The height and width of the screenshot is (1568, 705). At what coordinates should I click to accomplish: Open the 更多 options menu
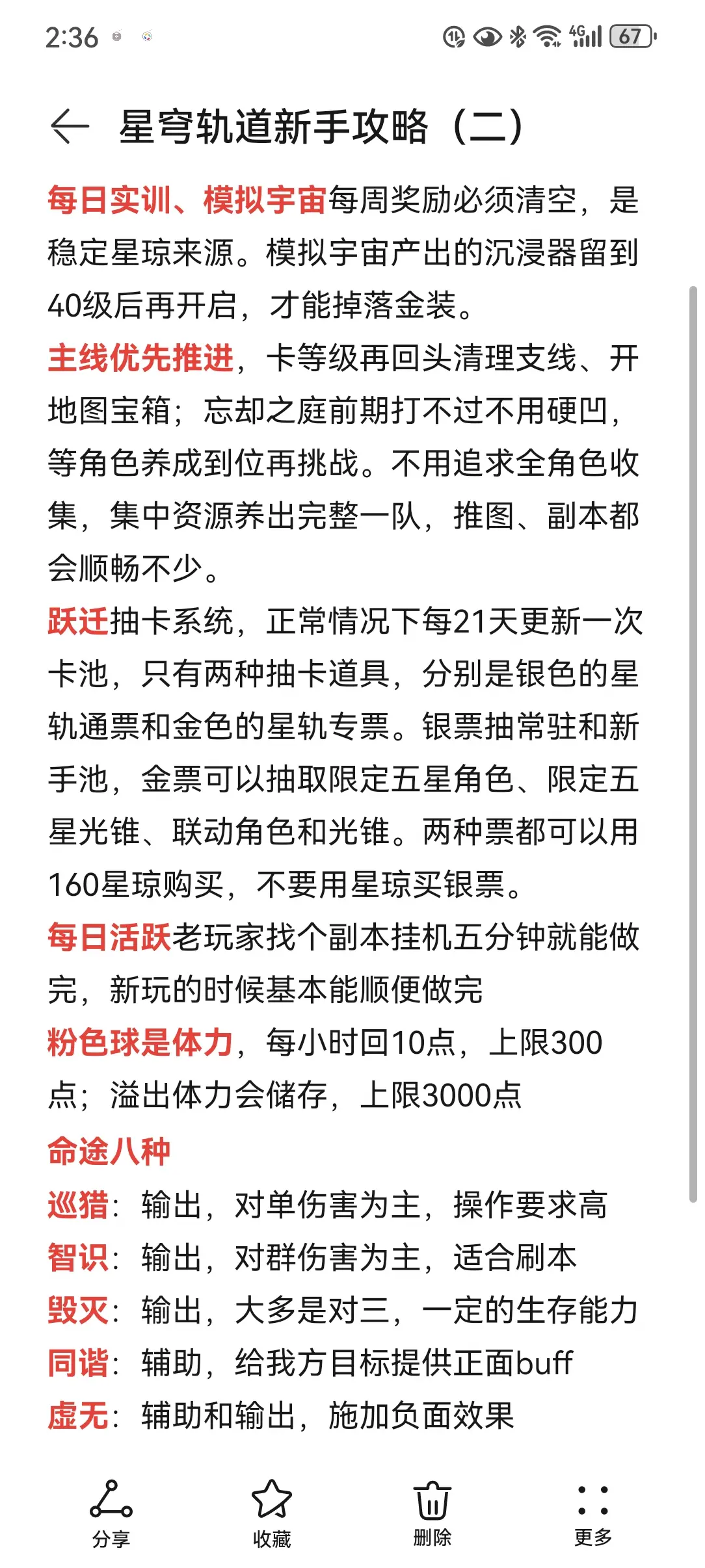tap(593, 1513)
